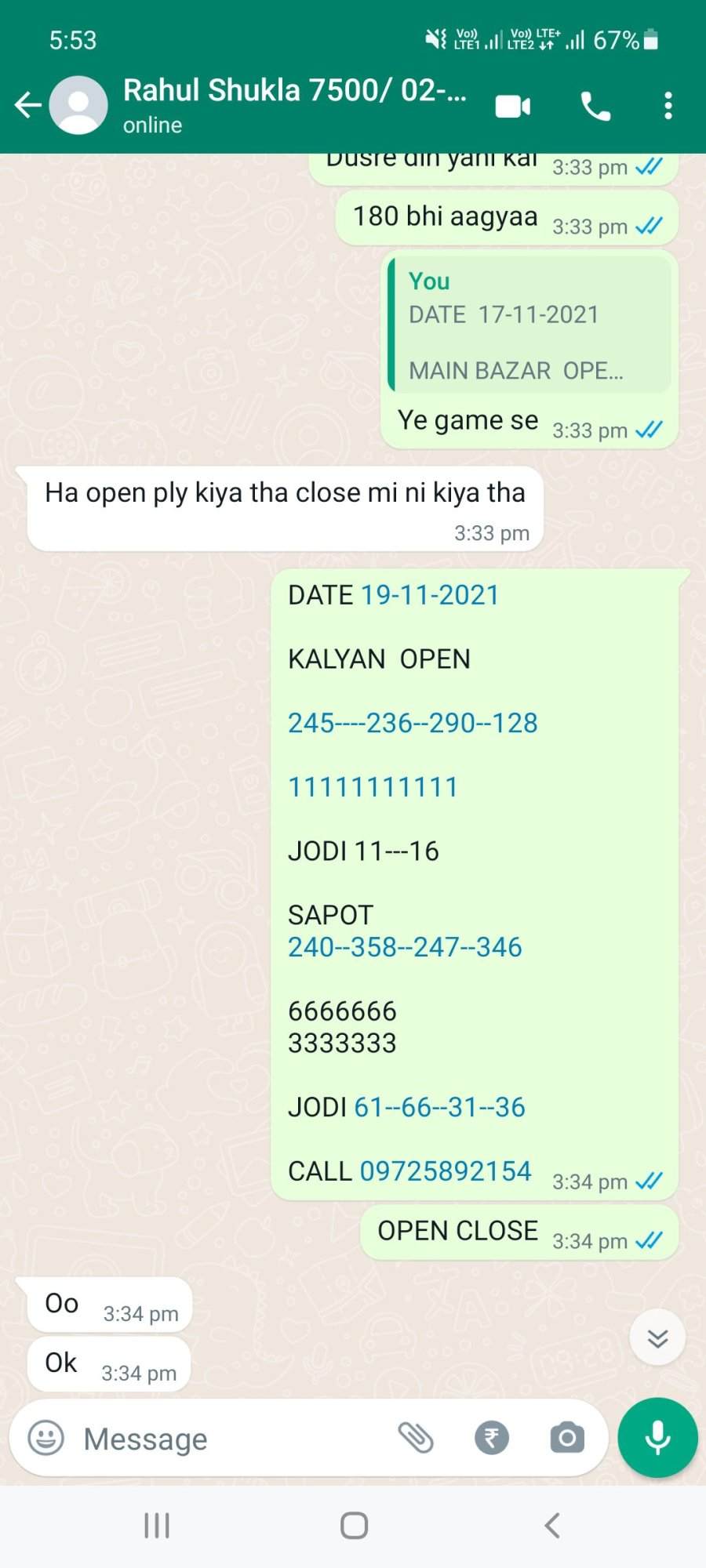Screen dimensions: 706x1568
Task: Go to the home screen
Action: click(x=354, y=1526)
